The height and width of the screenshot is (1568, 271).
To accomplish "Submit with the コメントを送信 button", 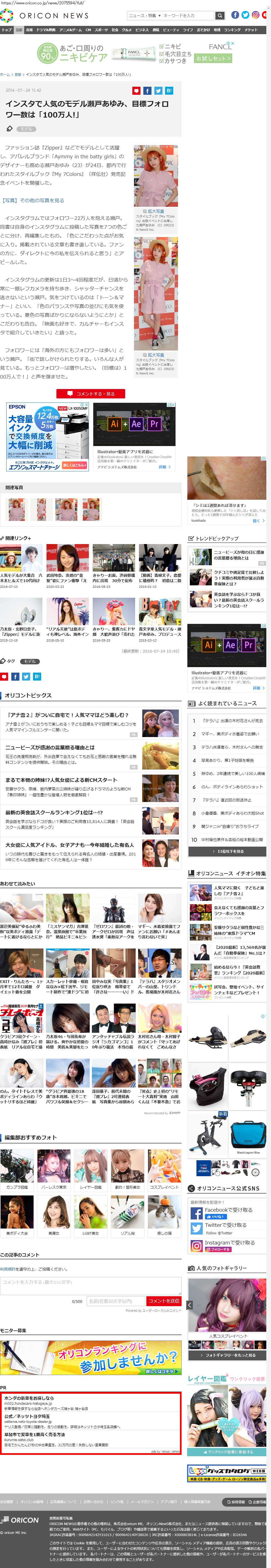I will (163, 1300).
